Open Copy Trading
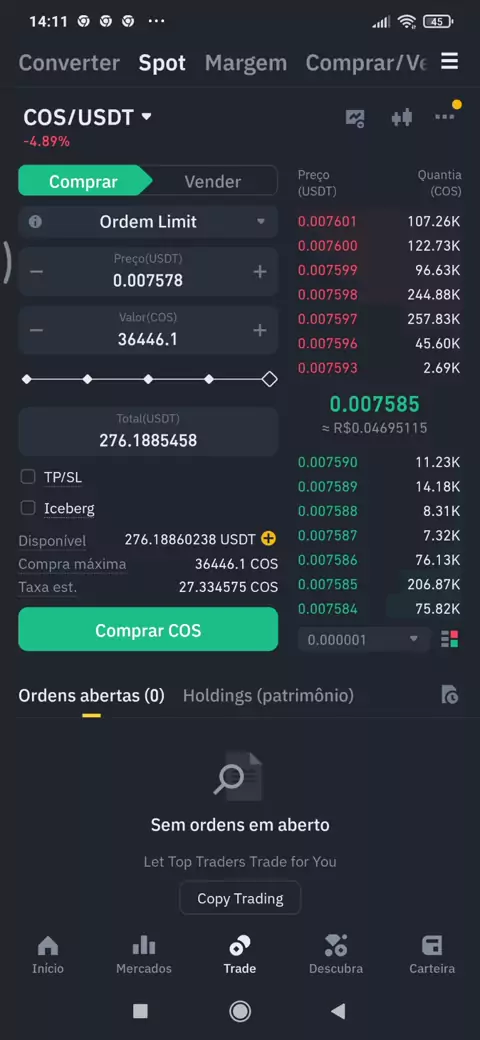The height and width of the screenshot is (1040, 480). 240,899
